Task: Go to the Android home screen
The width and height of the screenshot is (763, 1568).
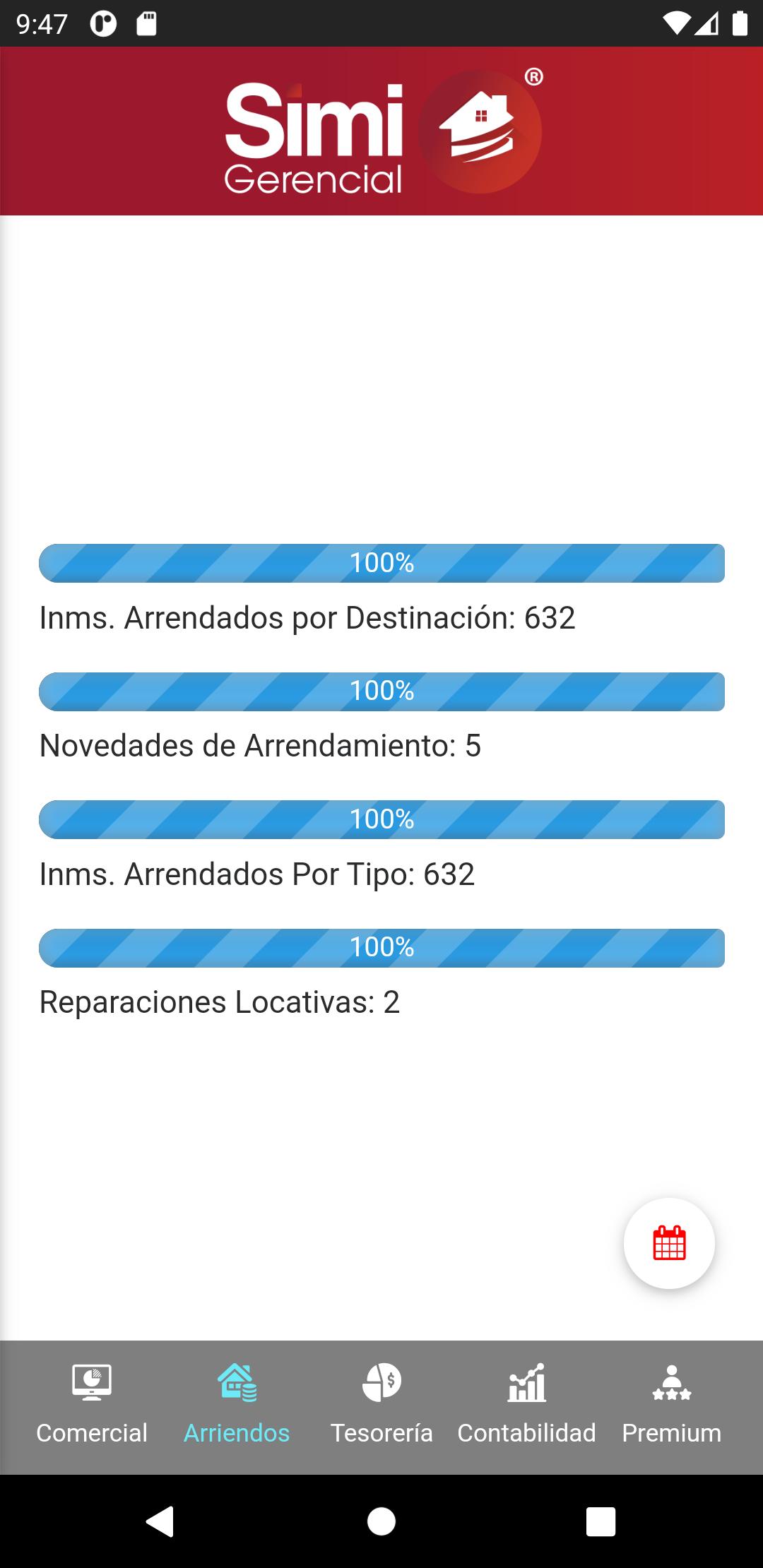Action: tap(381, 1521)
